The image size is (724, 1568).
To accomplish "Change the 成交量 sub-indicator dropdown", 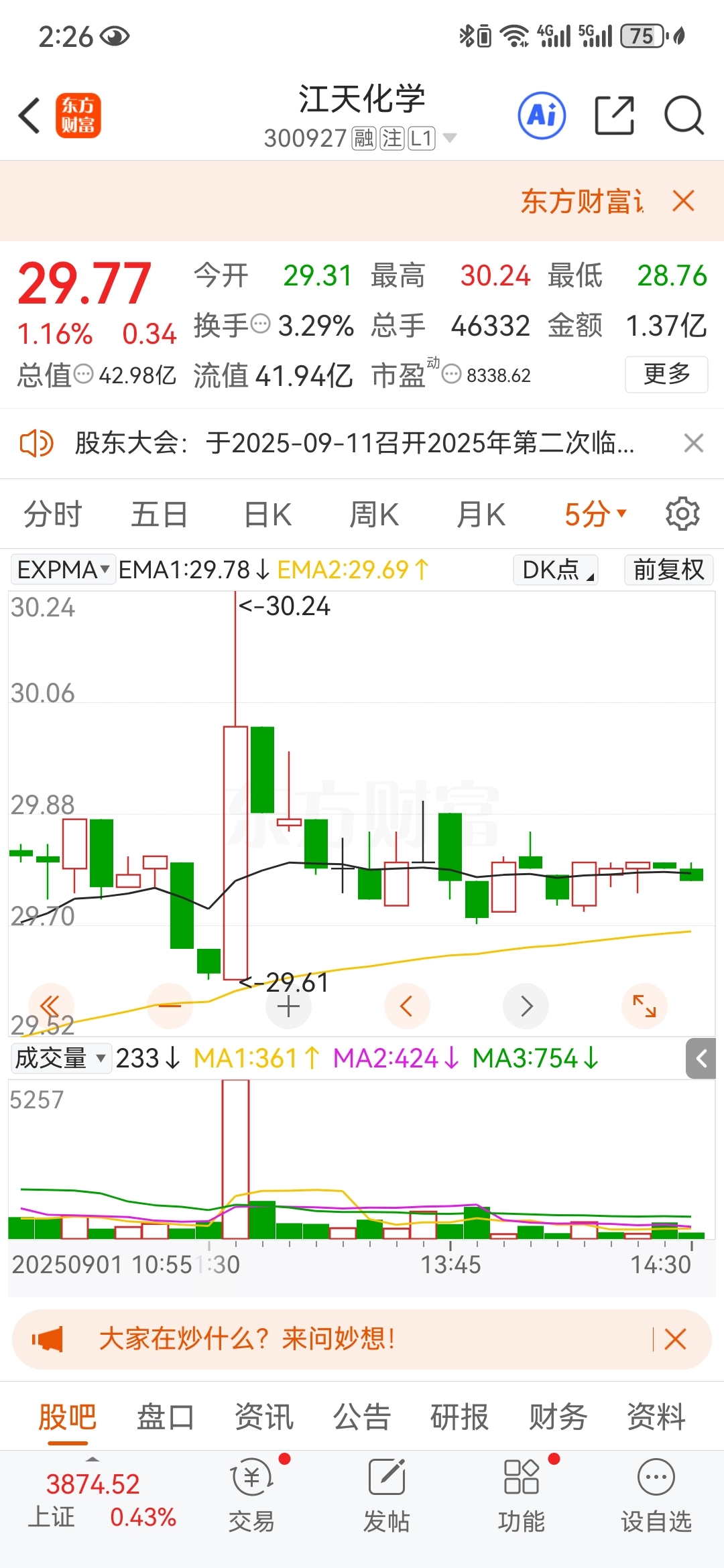I will pos(61,1058).
